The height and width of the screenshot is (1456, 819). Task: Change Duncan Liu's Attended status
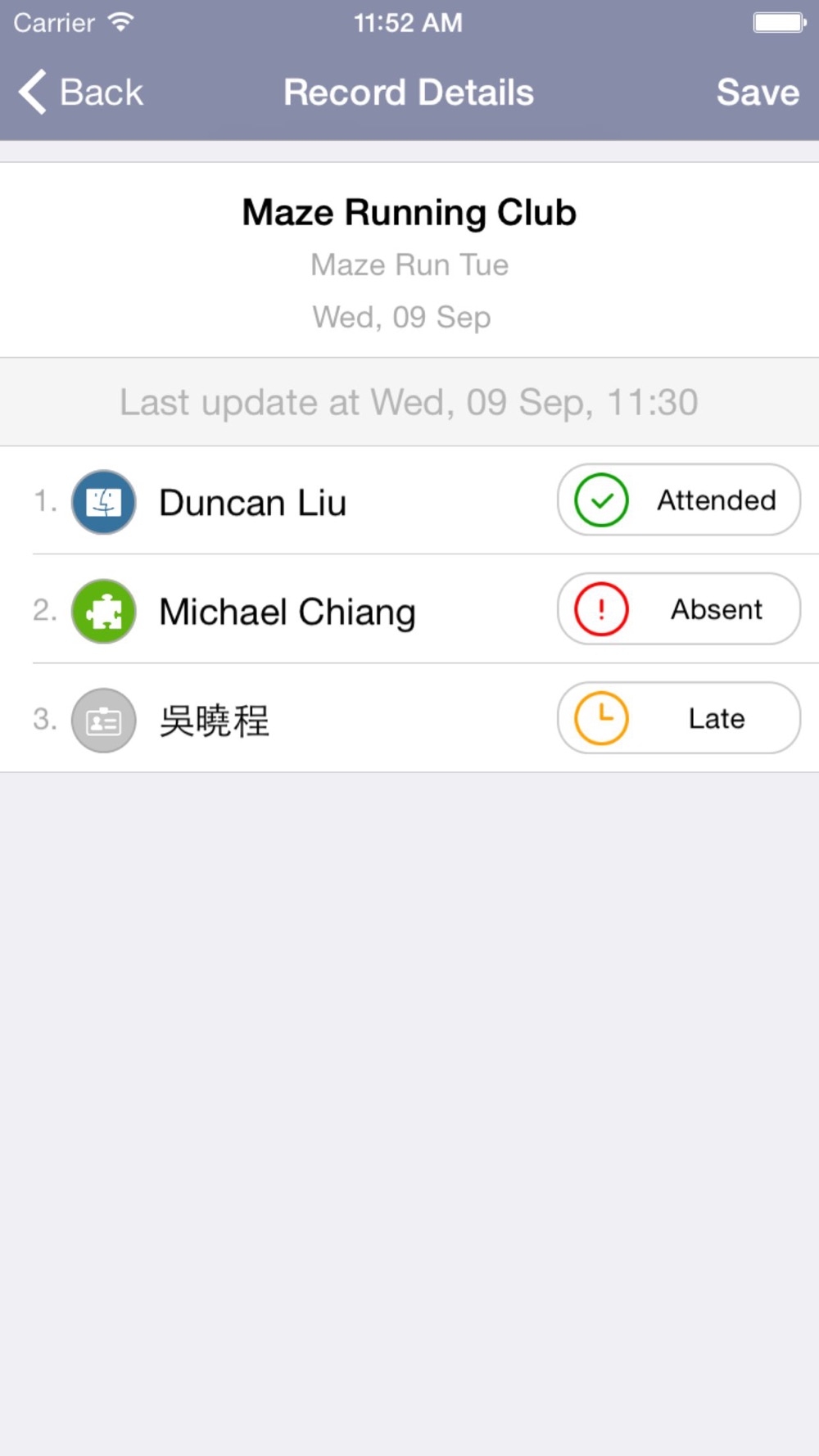pyautogui.click(x=679, y=500)
